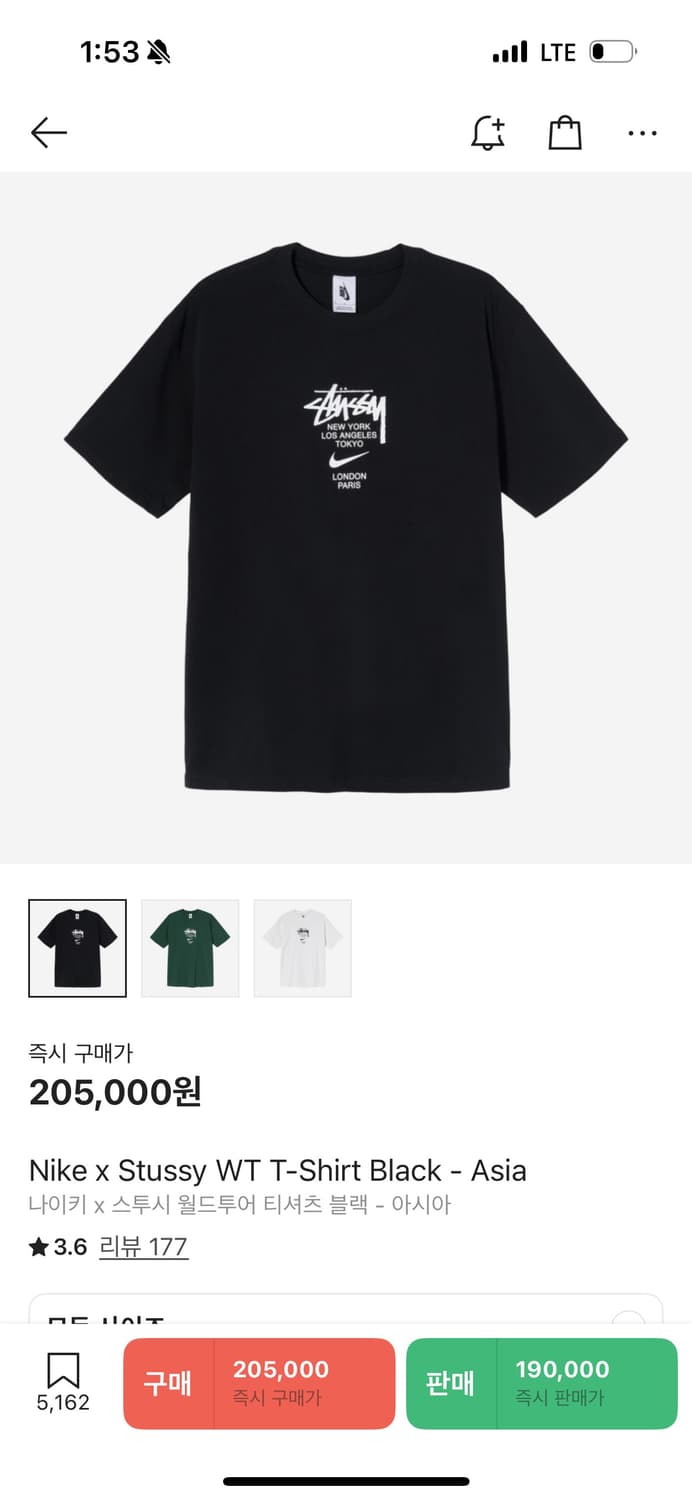Expand the size selector dropdown
The width and height of the screenshot is (692, 1500).
pyautogui.click(x=346, y=1308)
